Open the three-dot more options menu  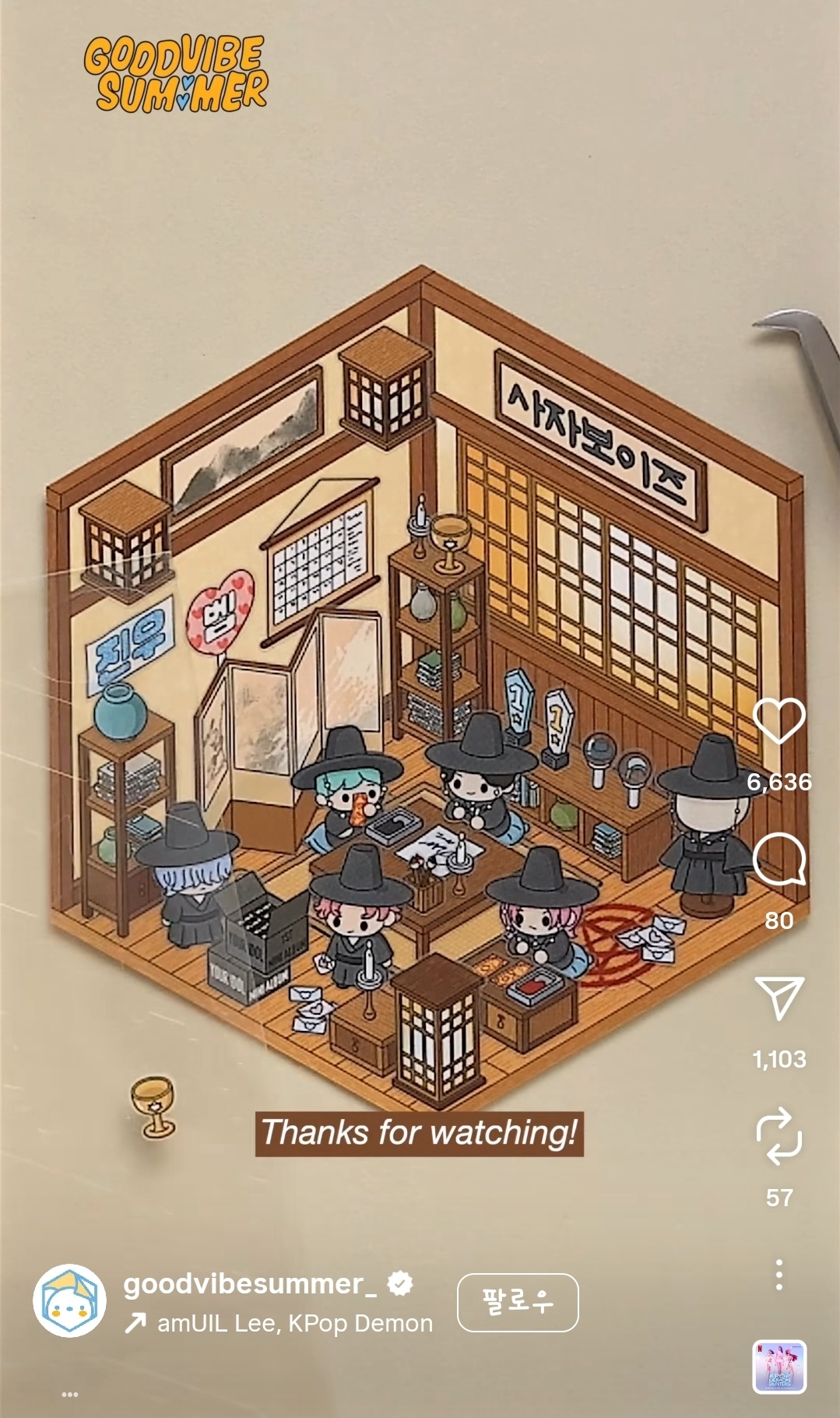779,1275
